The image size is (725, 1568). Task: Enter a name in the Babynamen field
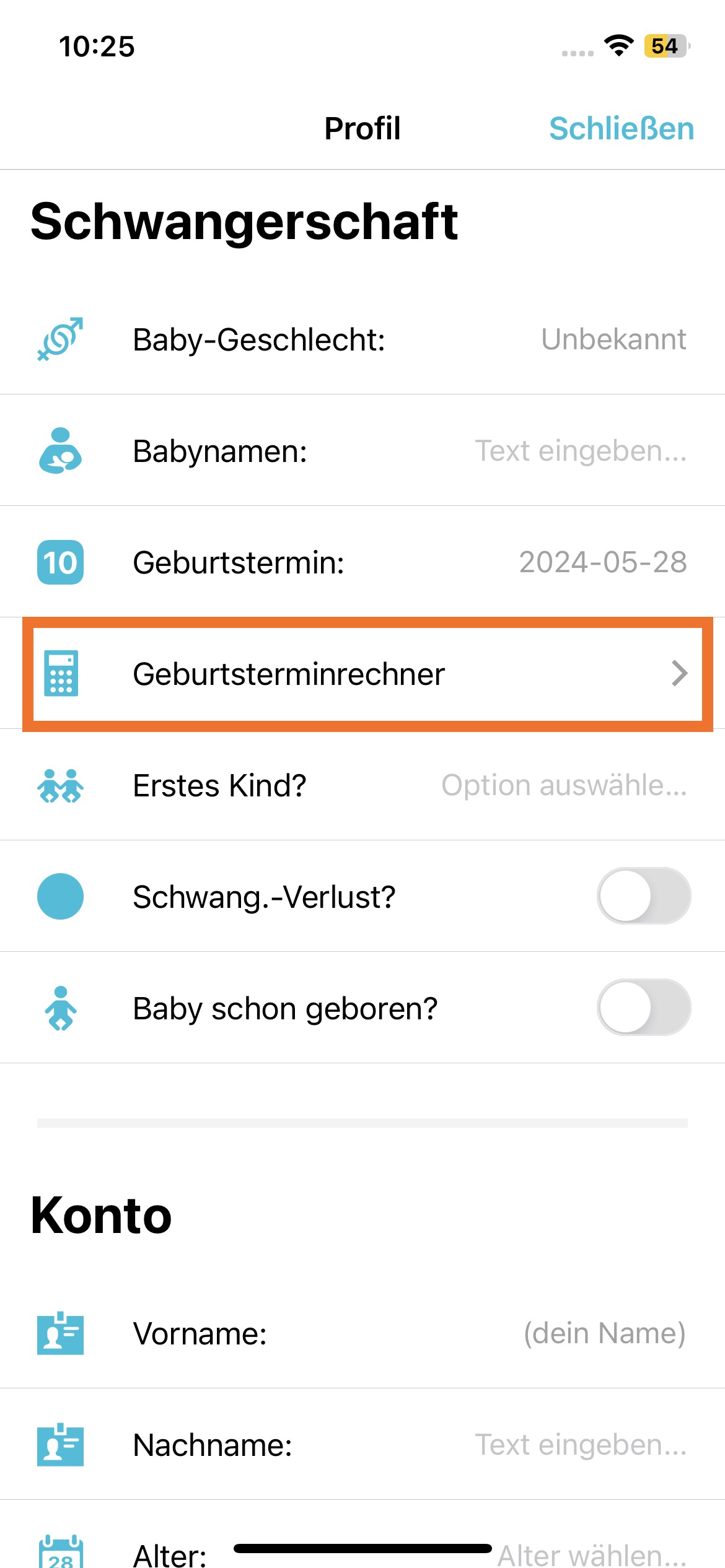coord(580,451)
